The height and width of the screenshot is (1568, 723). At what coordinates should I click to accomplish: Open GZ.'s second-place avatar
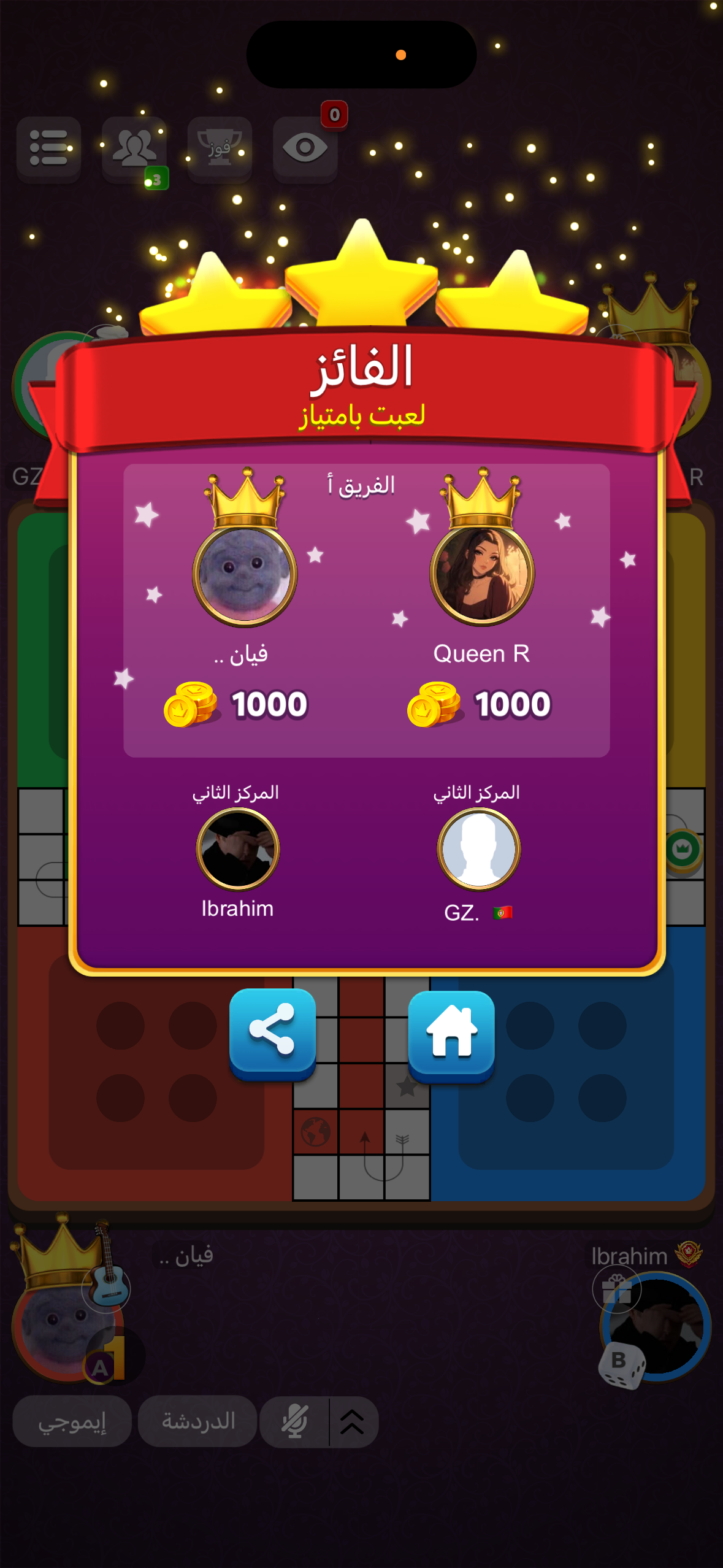click(x=479, y=848)
